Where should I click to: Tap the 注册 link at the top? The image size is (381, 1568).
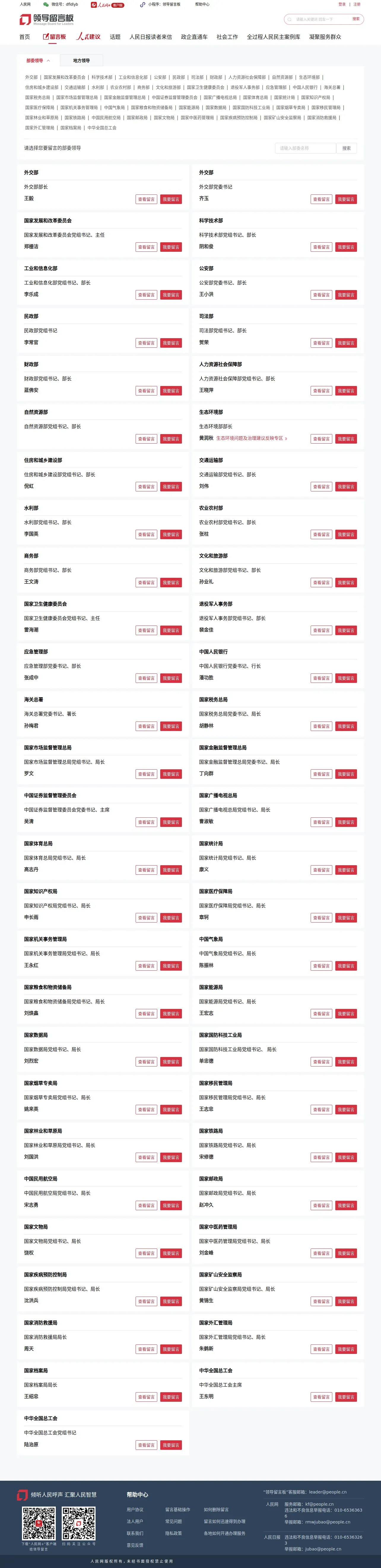[357, 4]
